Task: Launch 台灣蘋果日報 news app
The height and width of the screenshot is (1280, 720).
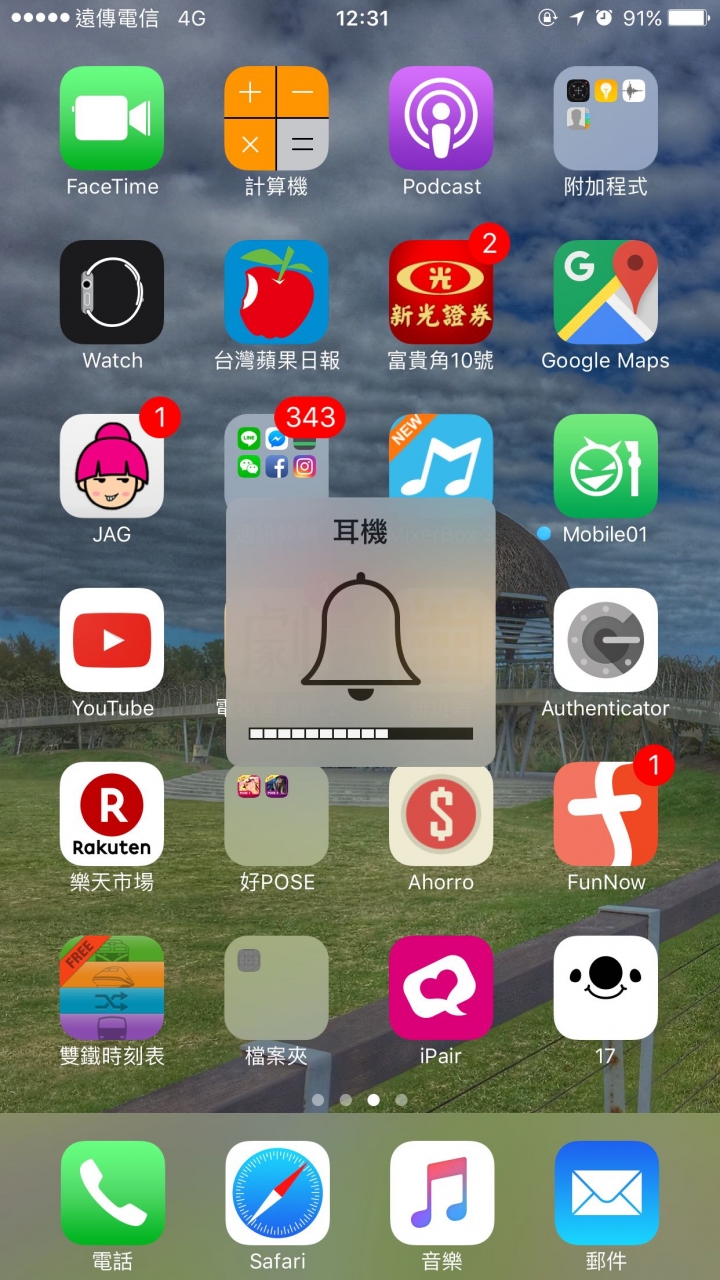Action: point(276,292)
